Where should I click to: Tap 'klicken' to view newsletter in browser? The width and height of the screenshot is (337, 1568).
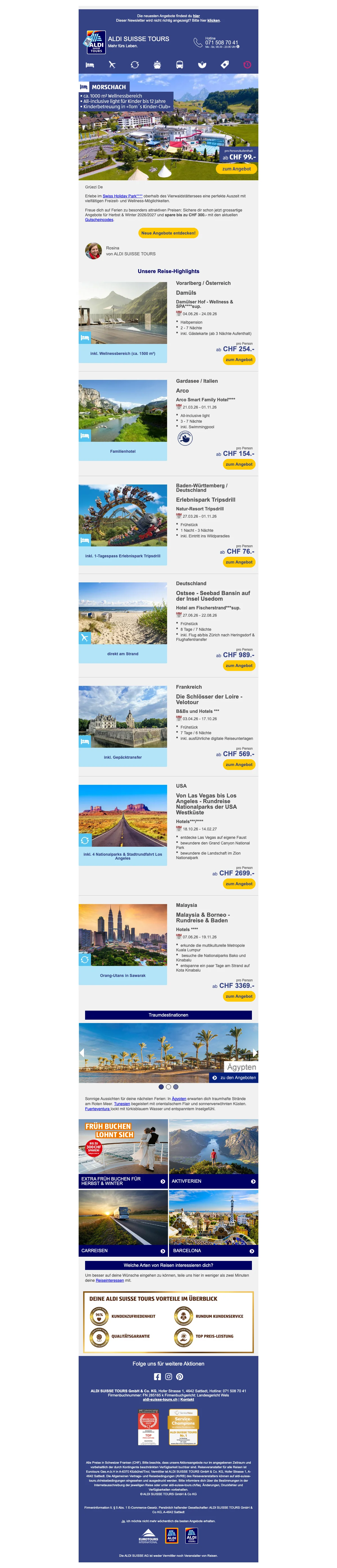[x=213, y=20]
